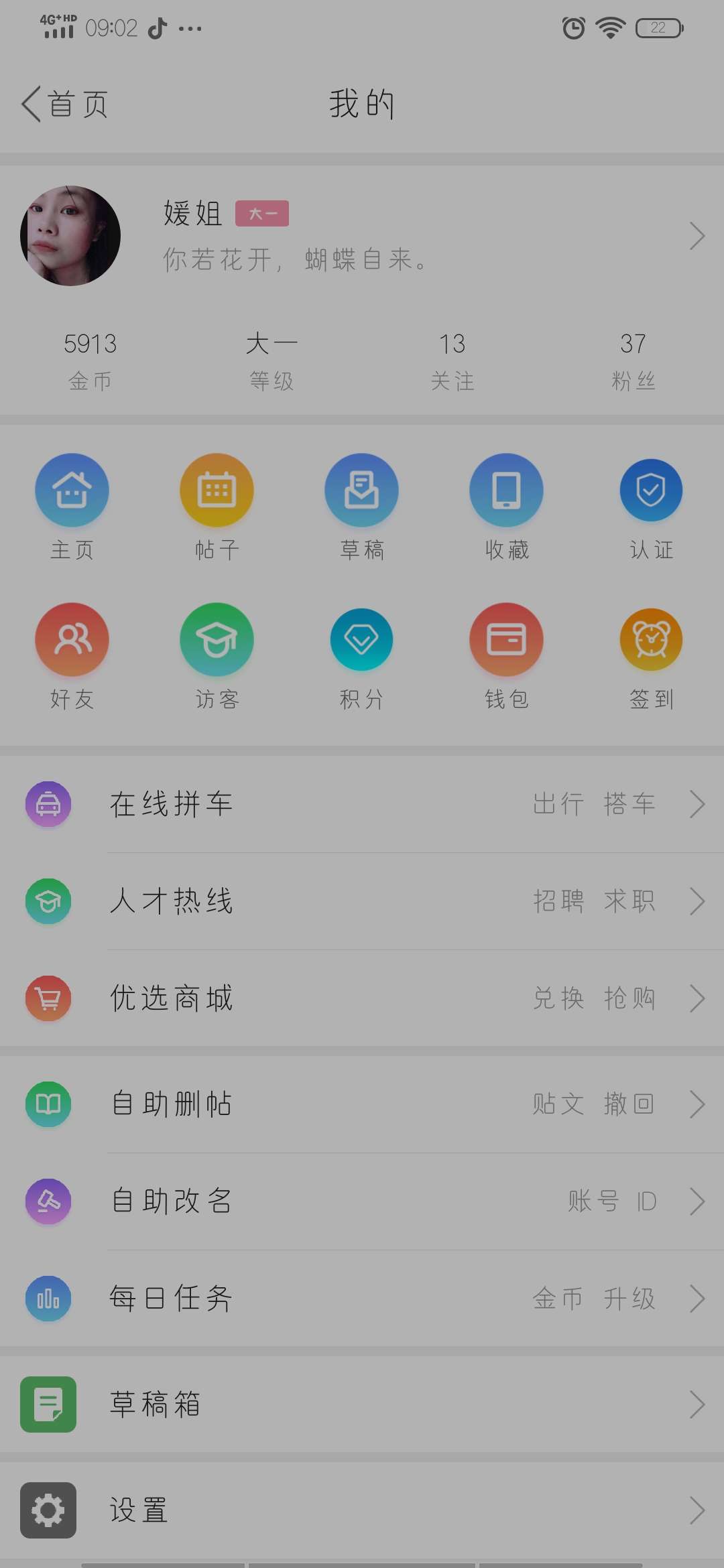Open the 草稿 shortcut
The height and width of the screenshot is (1568, 724).
point(361,507)
